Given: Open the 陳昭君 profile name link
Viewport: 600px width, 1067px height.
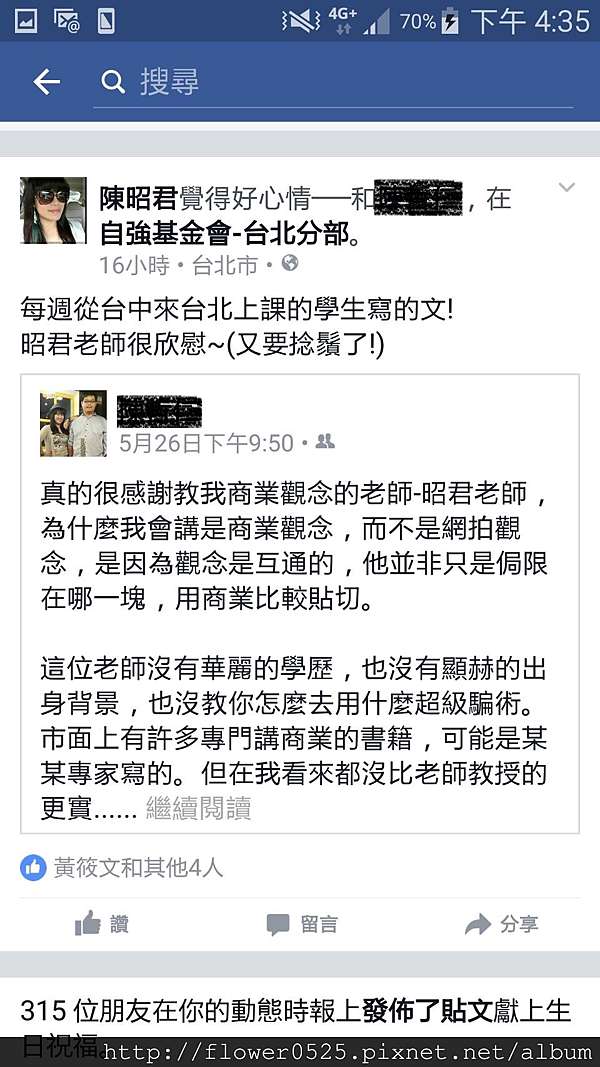Looking at the screenshot, I should [x=139, y=199].
